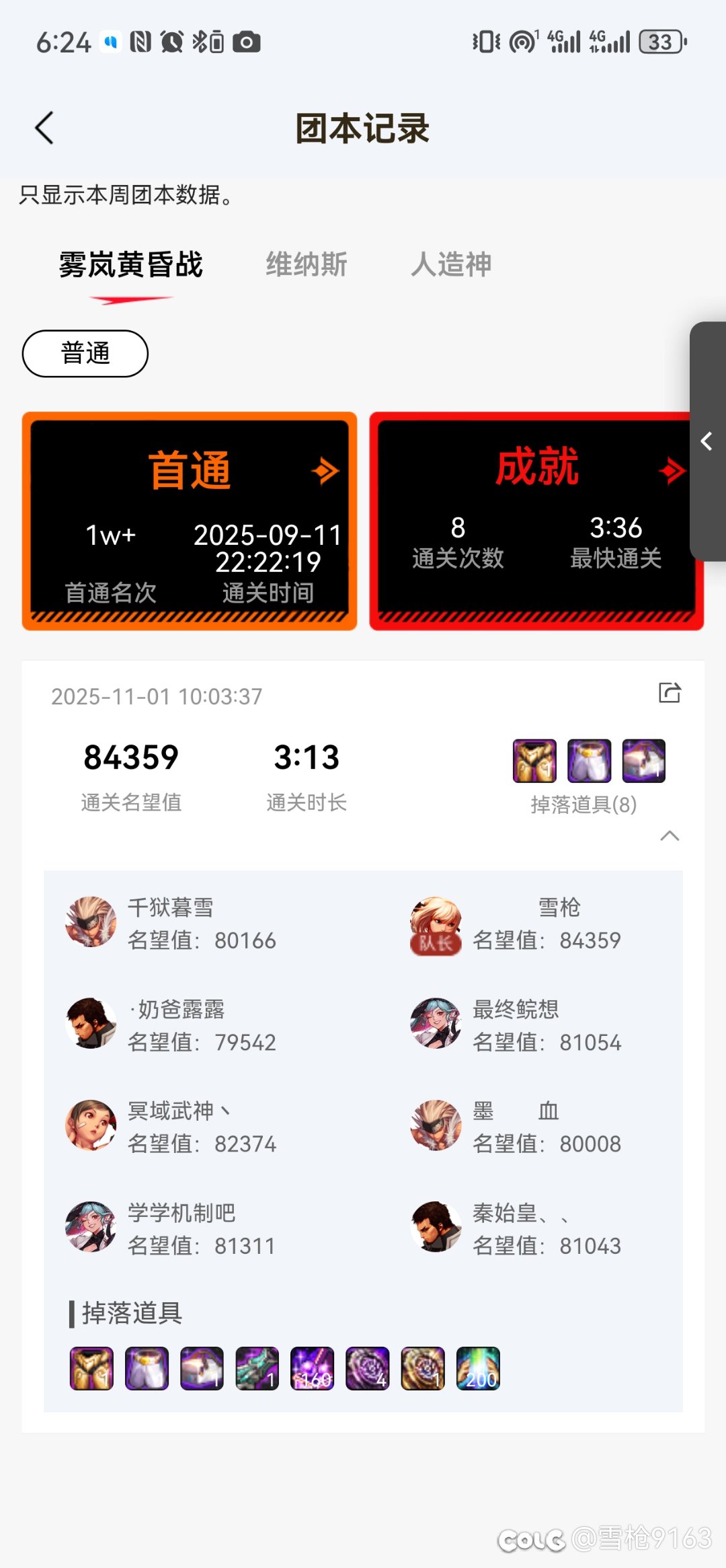View team member 冥域武神丶
726x1568 pixels.
tap(171, 1126)
